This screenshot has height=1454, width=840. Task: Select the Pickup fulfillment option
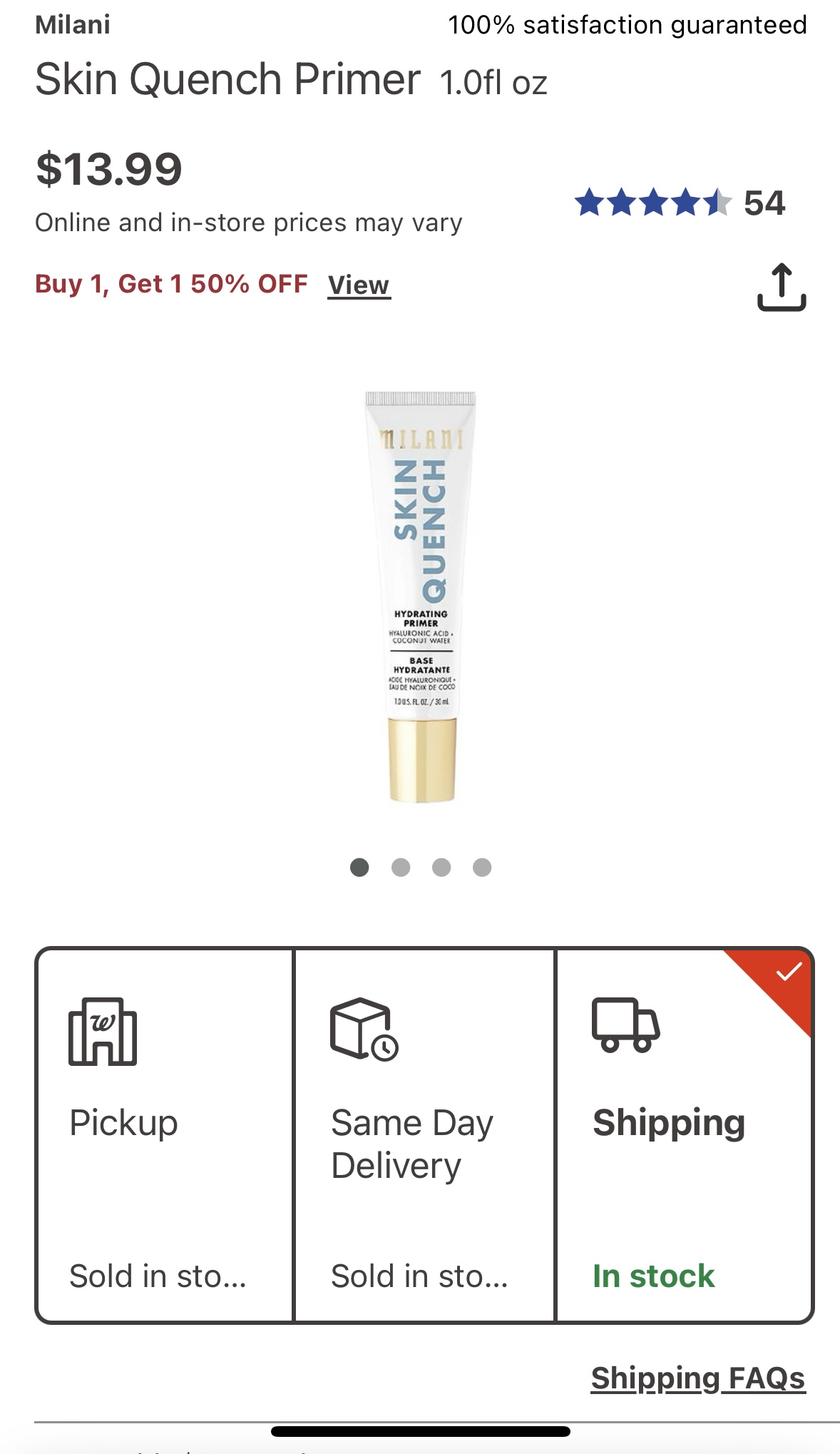click(x=165, y=1134)
